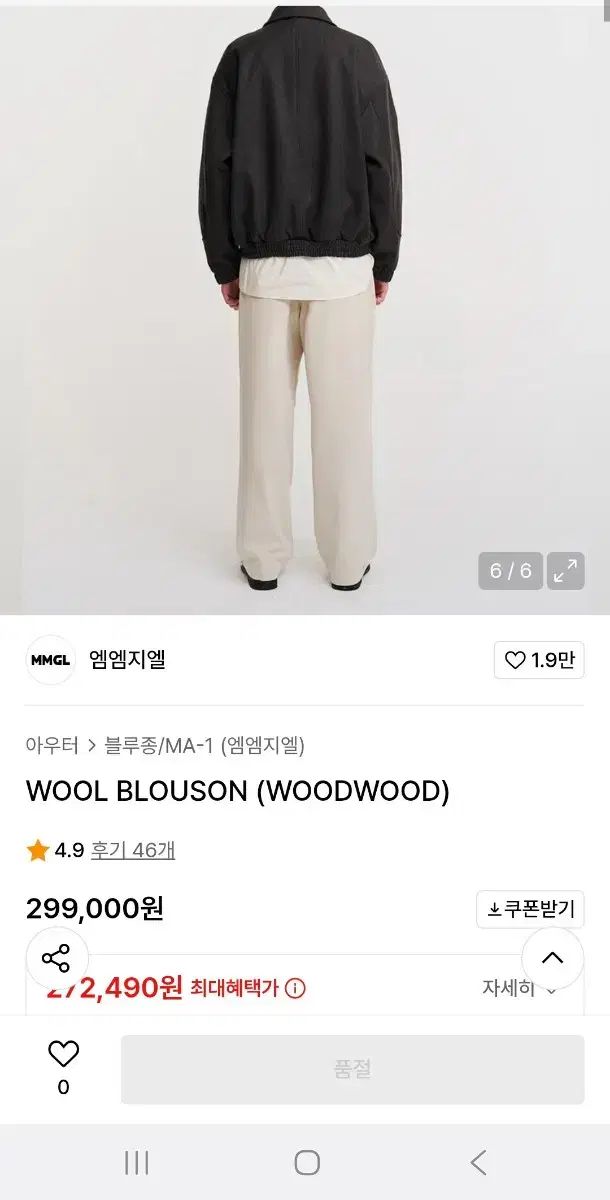Open recent apps from navigation bar
This screenshot has height=1200, width=610.
[x=136, y=1162]
